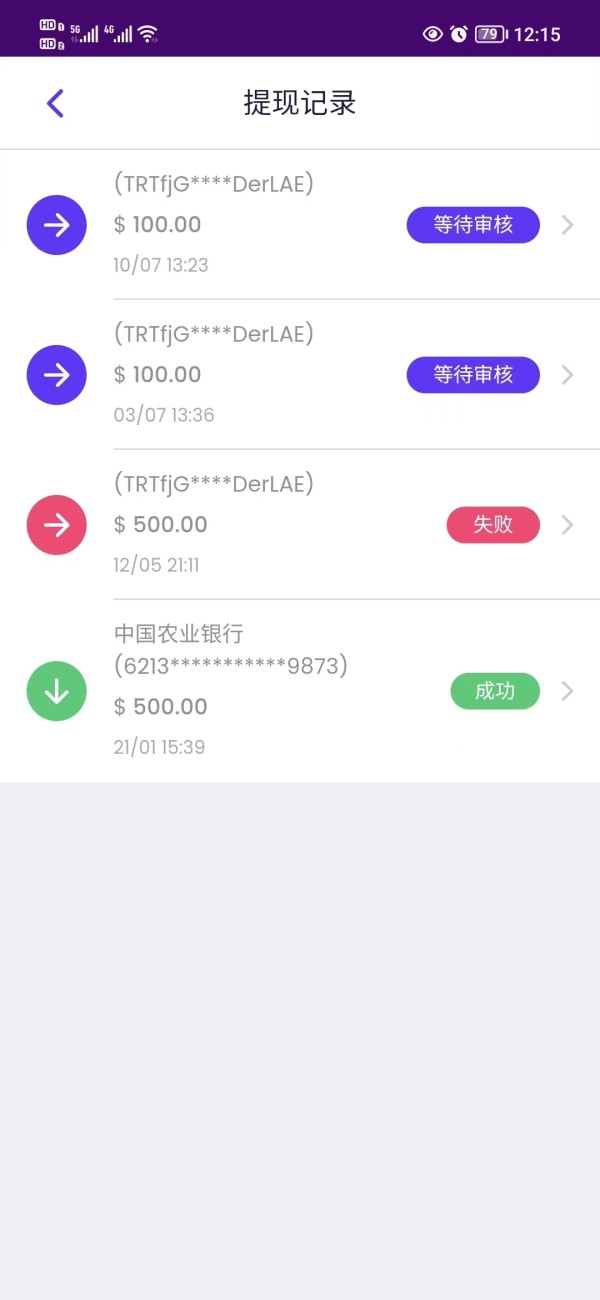
Task: Open the $100.00 withdrawal dated 10/07 13:23
Action: [x=300, y=225]
